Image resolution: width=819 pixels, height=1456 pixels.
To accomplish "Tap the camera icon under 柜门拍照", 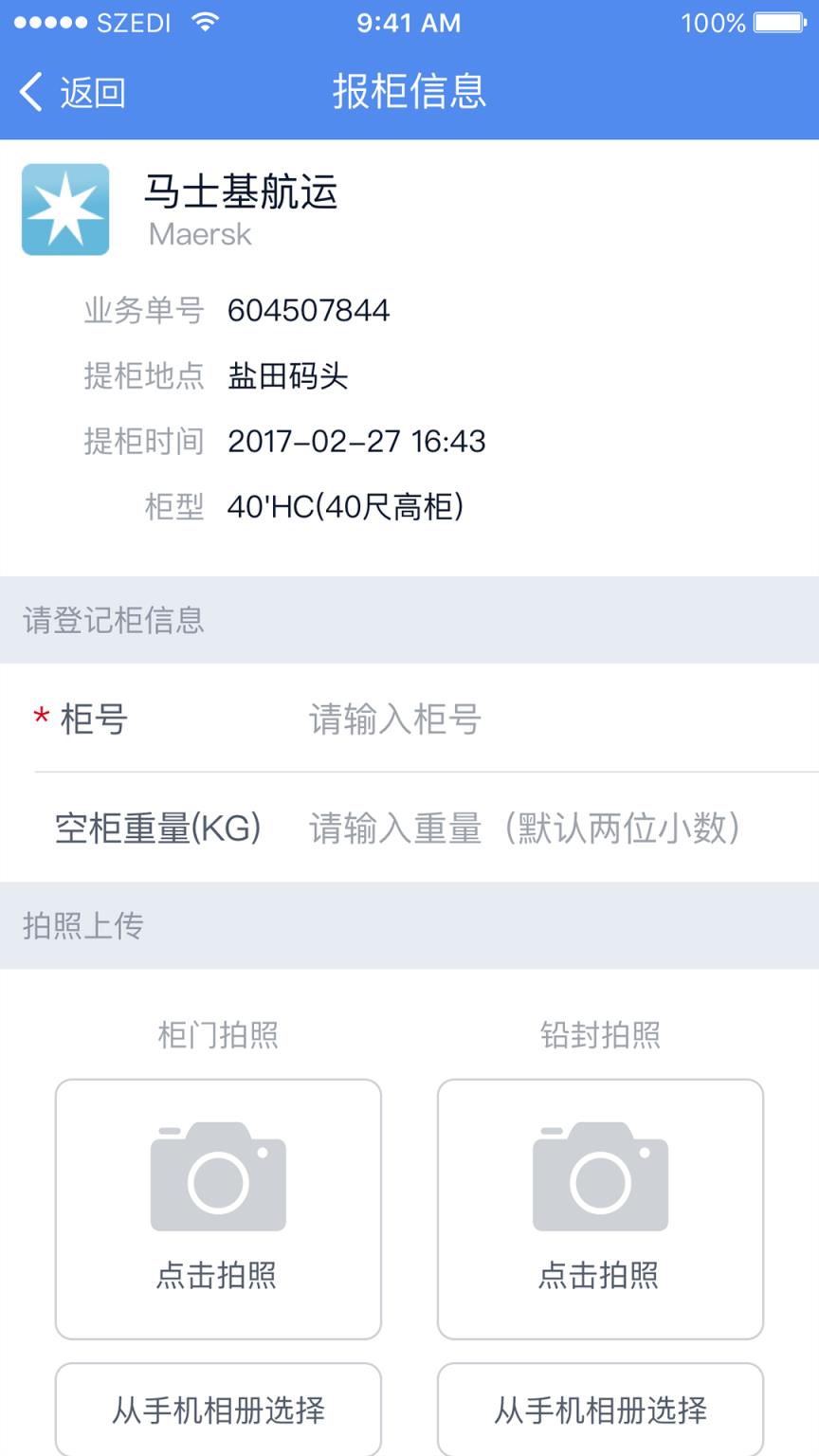I will point(218,1175).
